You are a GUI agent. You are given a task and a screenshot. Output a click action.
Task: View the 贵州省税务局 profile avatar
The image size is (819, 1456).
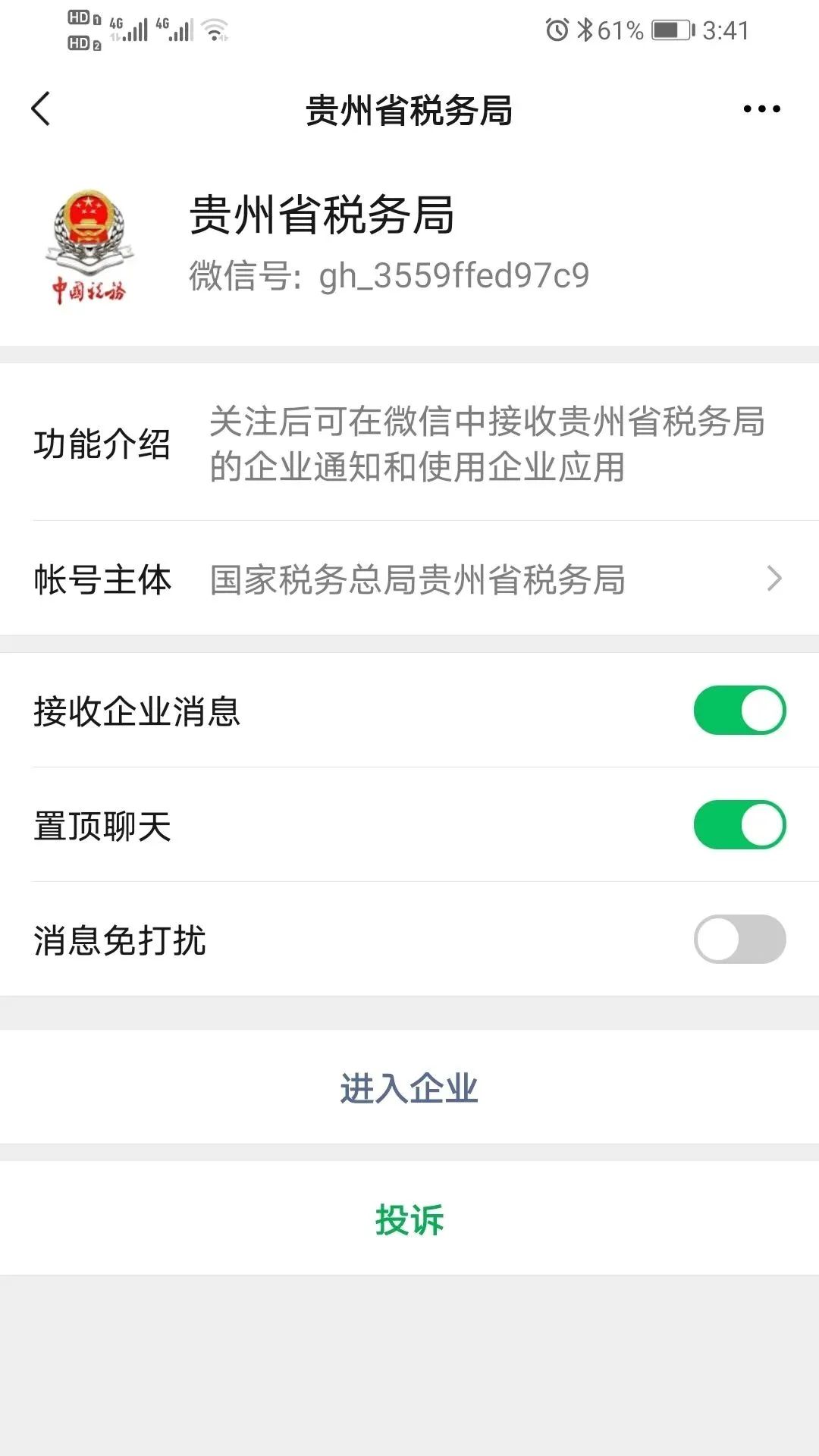point(89,246)
